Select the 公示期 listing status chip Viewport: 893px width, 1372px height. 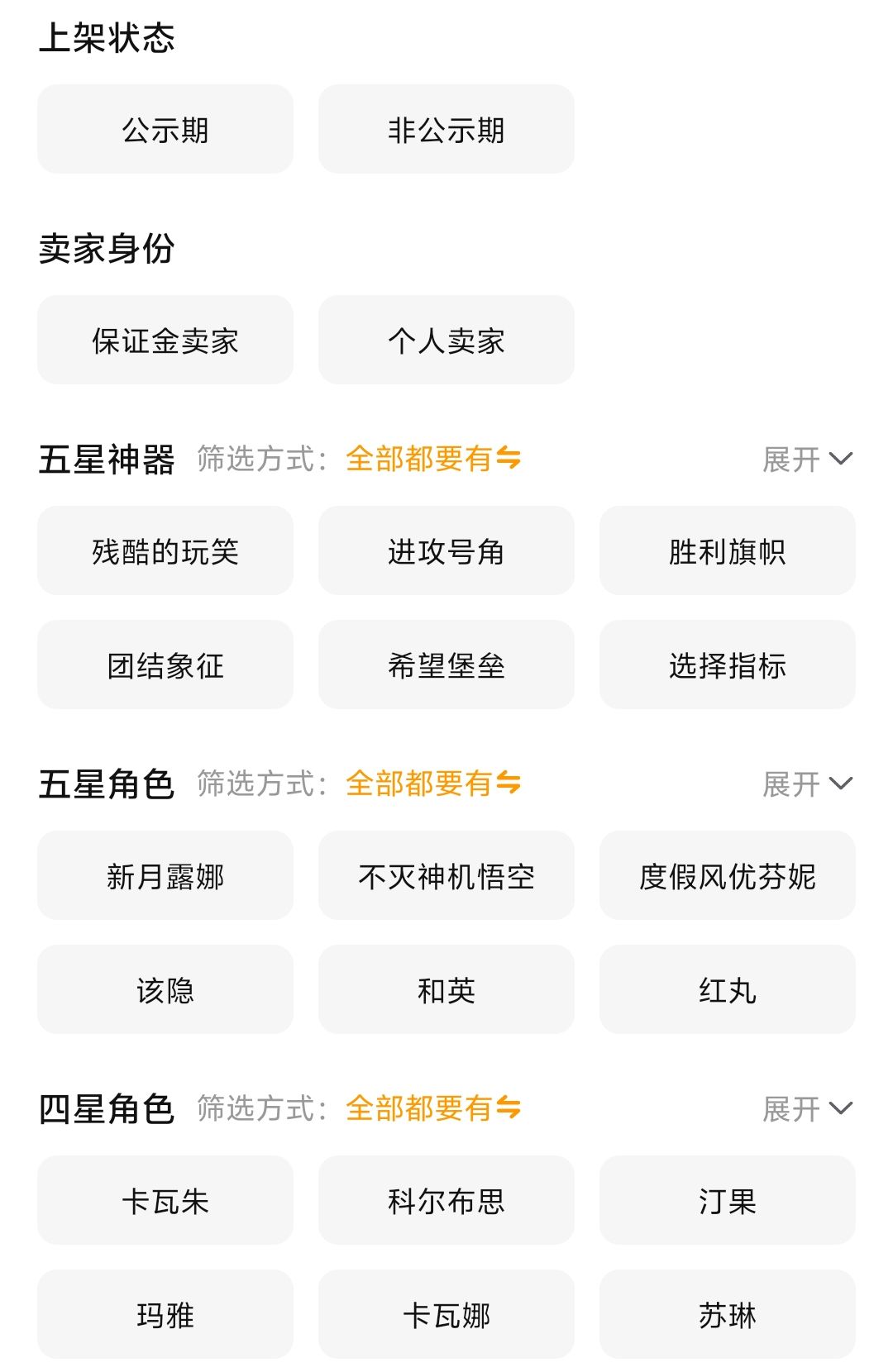pyautogui.click(x=165, y=130)
